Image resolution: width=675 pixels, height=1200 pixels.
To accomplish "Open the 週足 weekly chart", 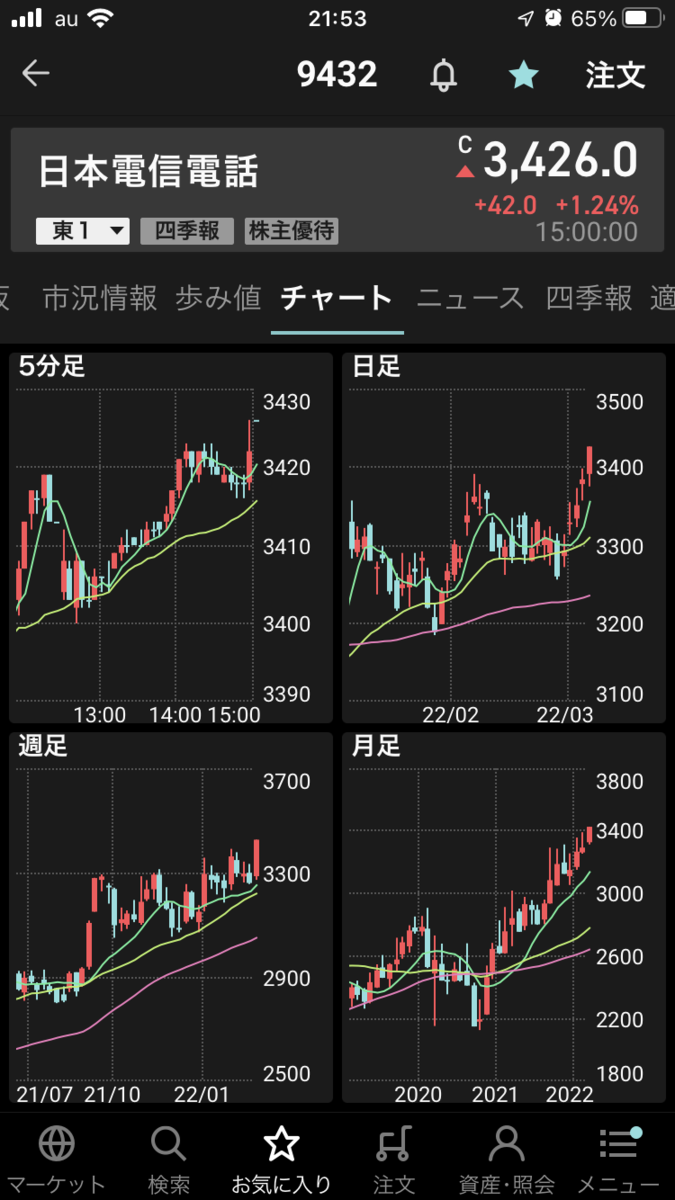I will [x=171, y=918].
